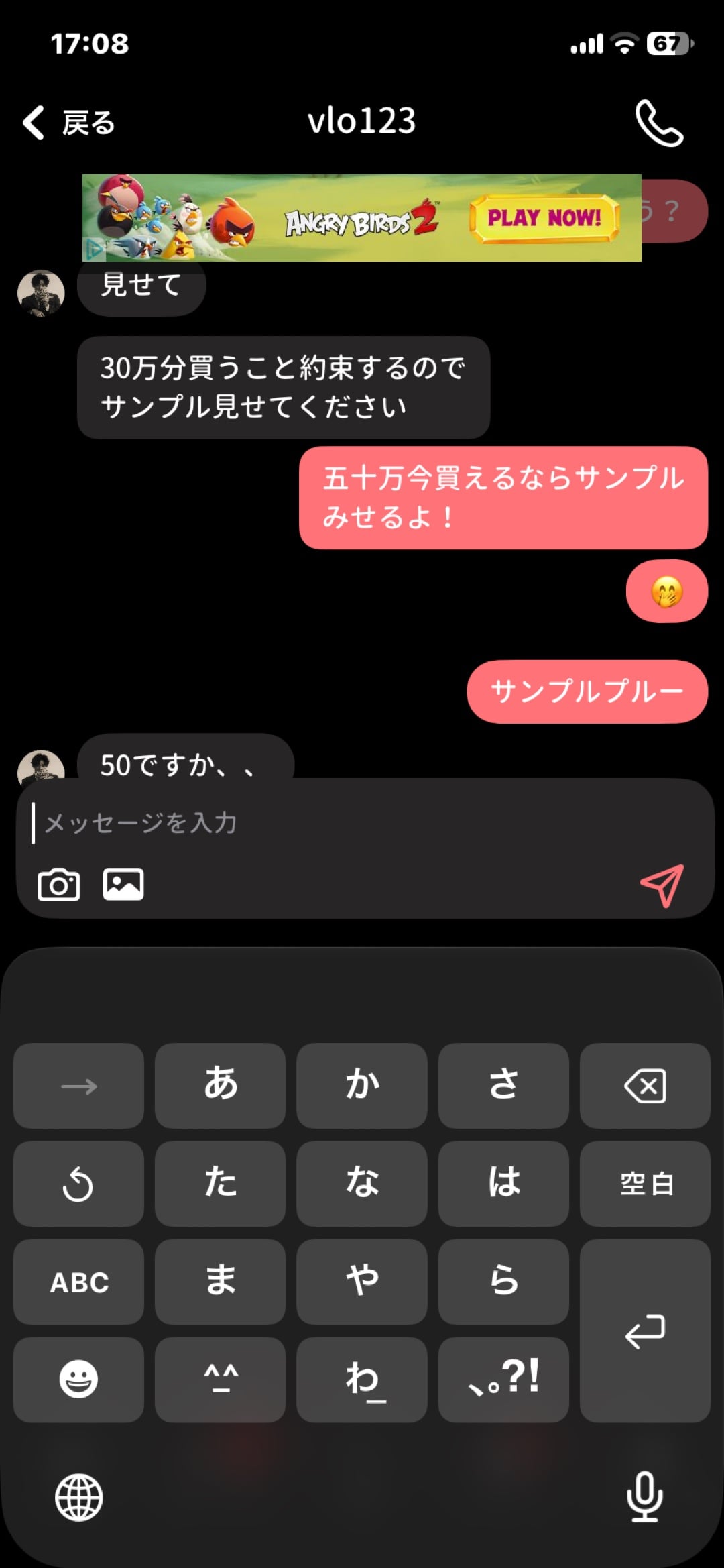Tap the 空白 space key
Screen dimensions: 724x1568
pos(645,1184)
